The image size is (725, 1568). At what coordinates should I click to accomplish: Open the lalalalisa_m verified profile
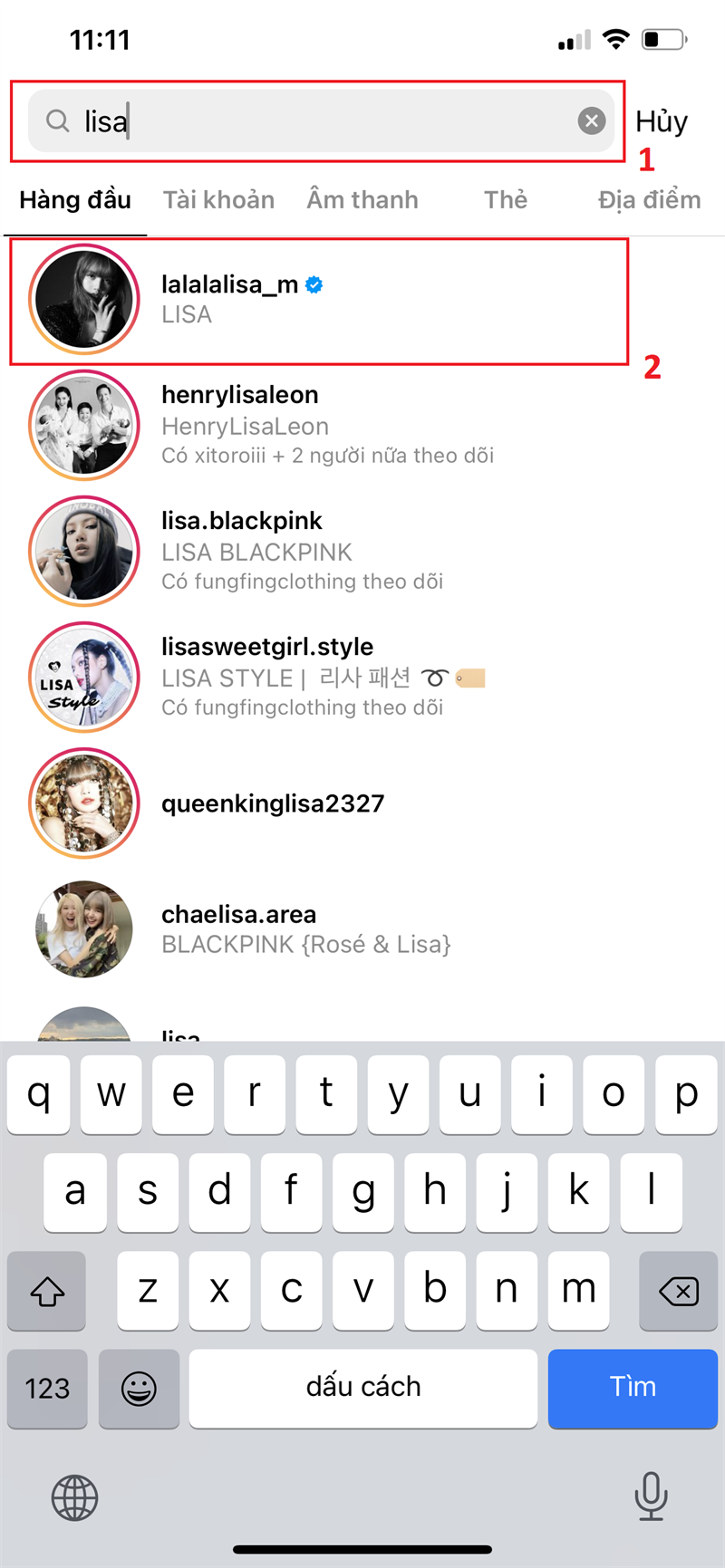[272, 299]
